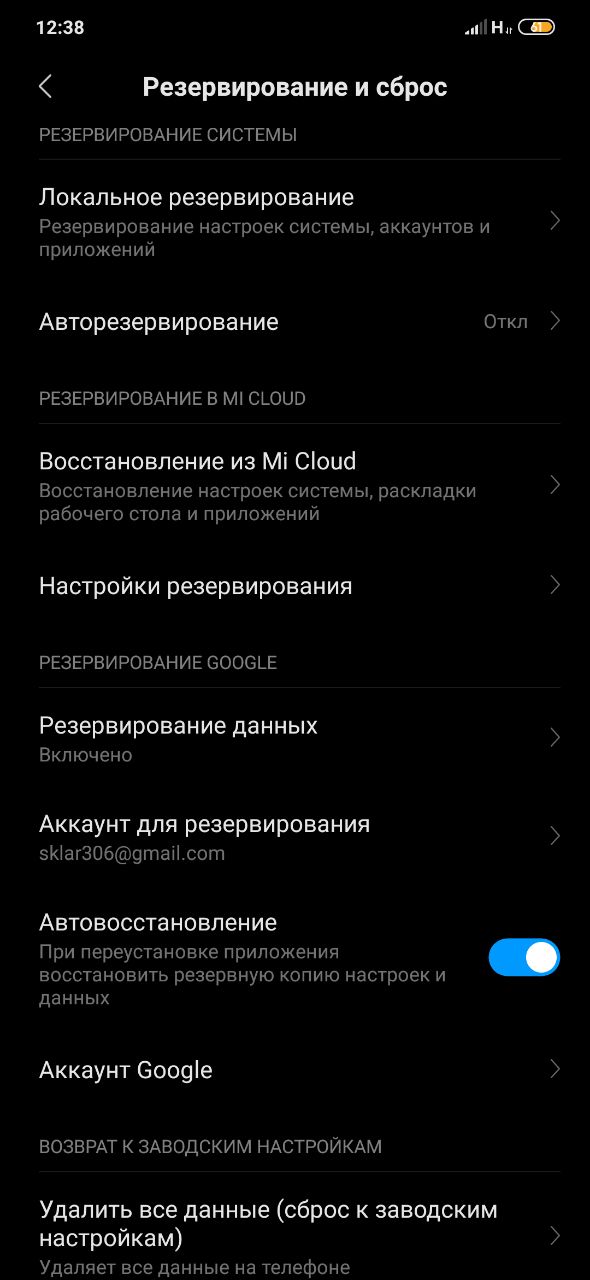The height and width of the screenshot is (1280, 590).
Task: Open Авторезервирование settings
Action: 295,322
